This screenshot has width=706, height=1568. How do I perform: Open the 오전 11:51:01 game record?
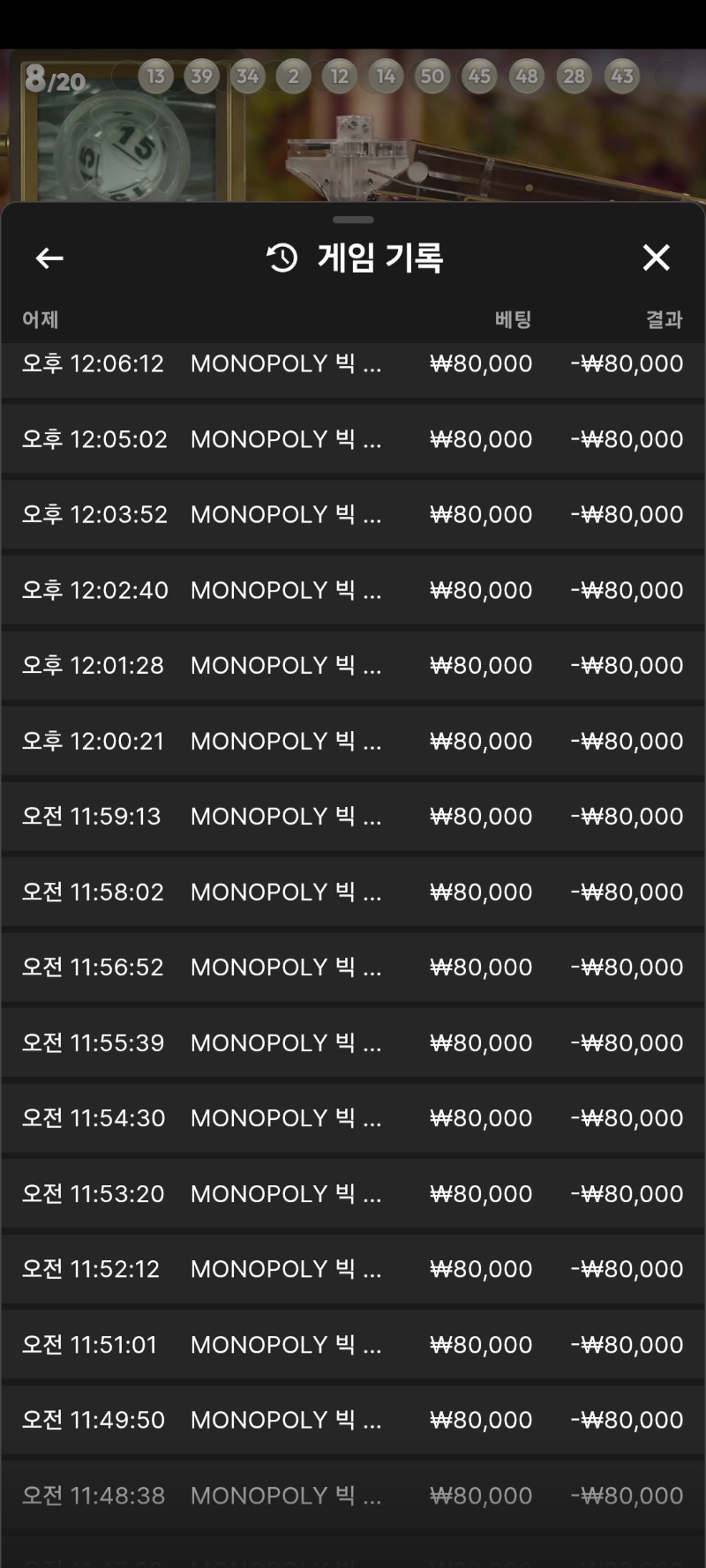353,1345
